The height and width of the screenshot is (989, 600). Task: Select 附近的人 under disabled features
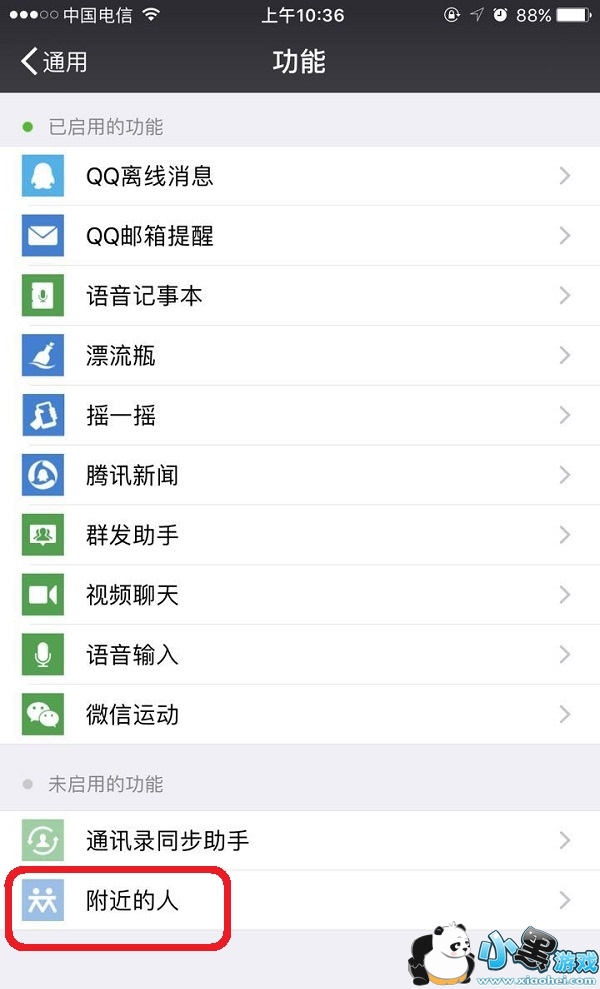click(300, 900)
